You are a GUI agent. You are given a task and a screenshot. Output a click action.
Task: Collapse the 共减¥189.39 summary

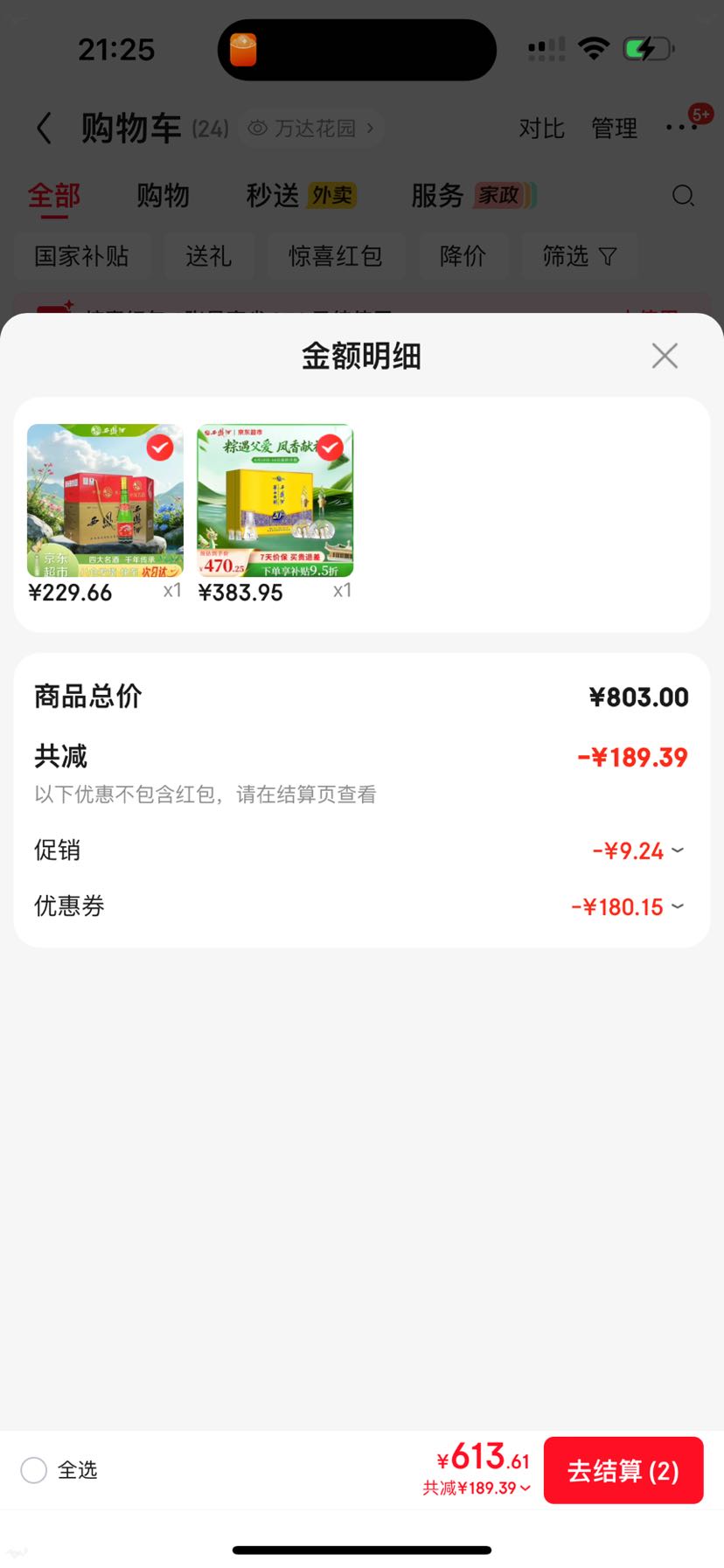pyautogui.click(x=477, y=1488)
